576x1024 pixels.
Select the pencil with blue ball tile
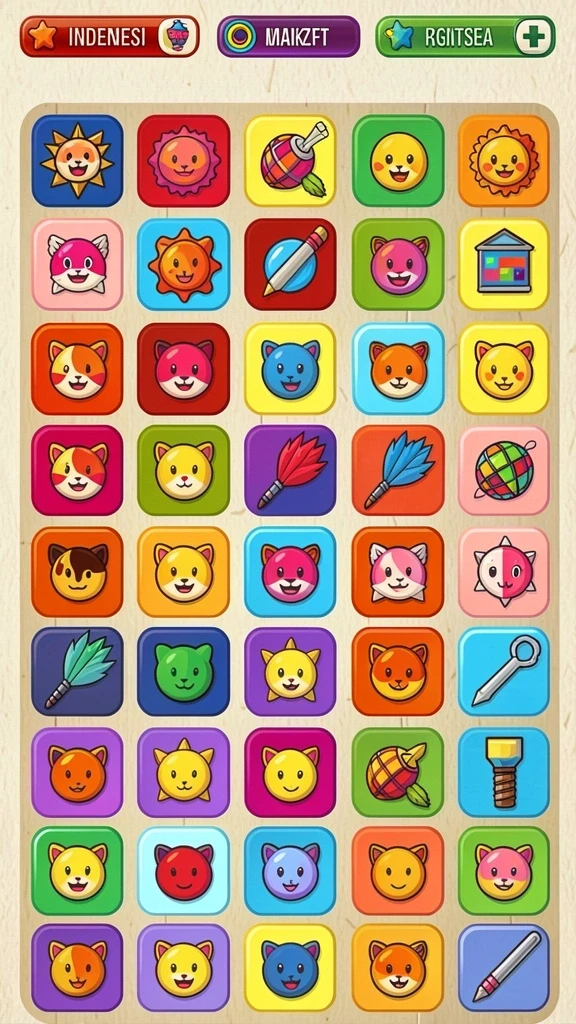click(291, 264)
